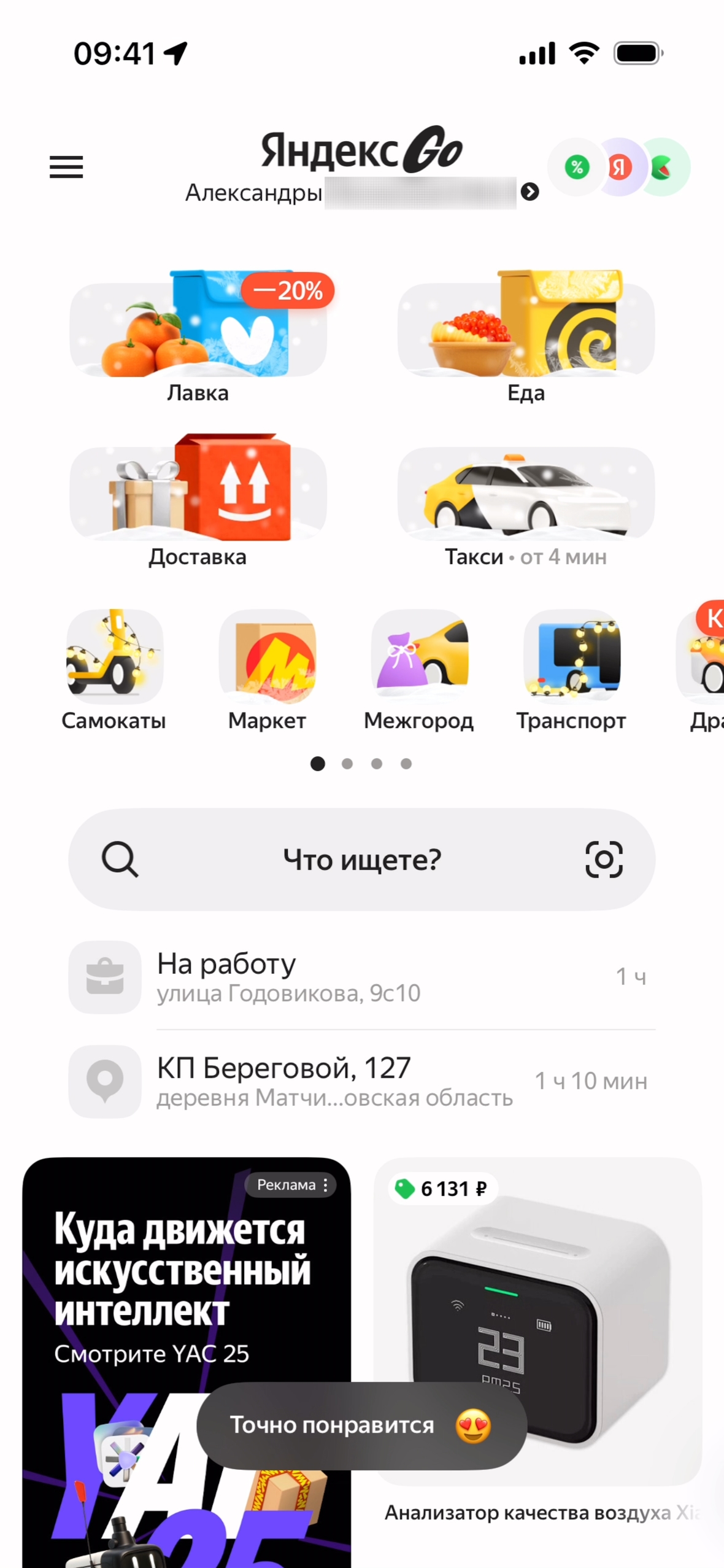The width and height of the screenshot is (724, 1568).
Task: Tap the 'Точно понравится' button
Action: pyautogui.click(x=362, y=1426)
